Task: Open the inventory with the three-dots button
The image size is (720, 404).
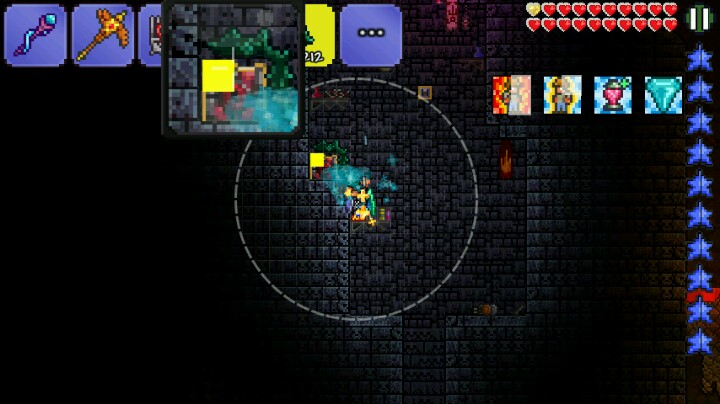Action: point(370,33)
